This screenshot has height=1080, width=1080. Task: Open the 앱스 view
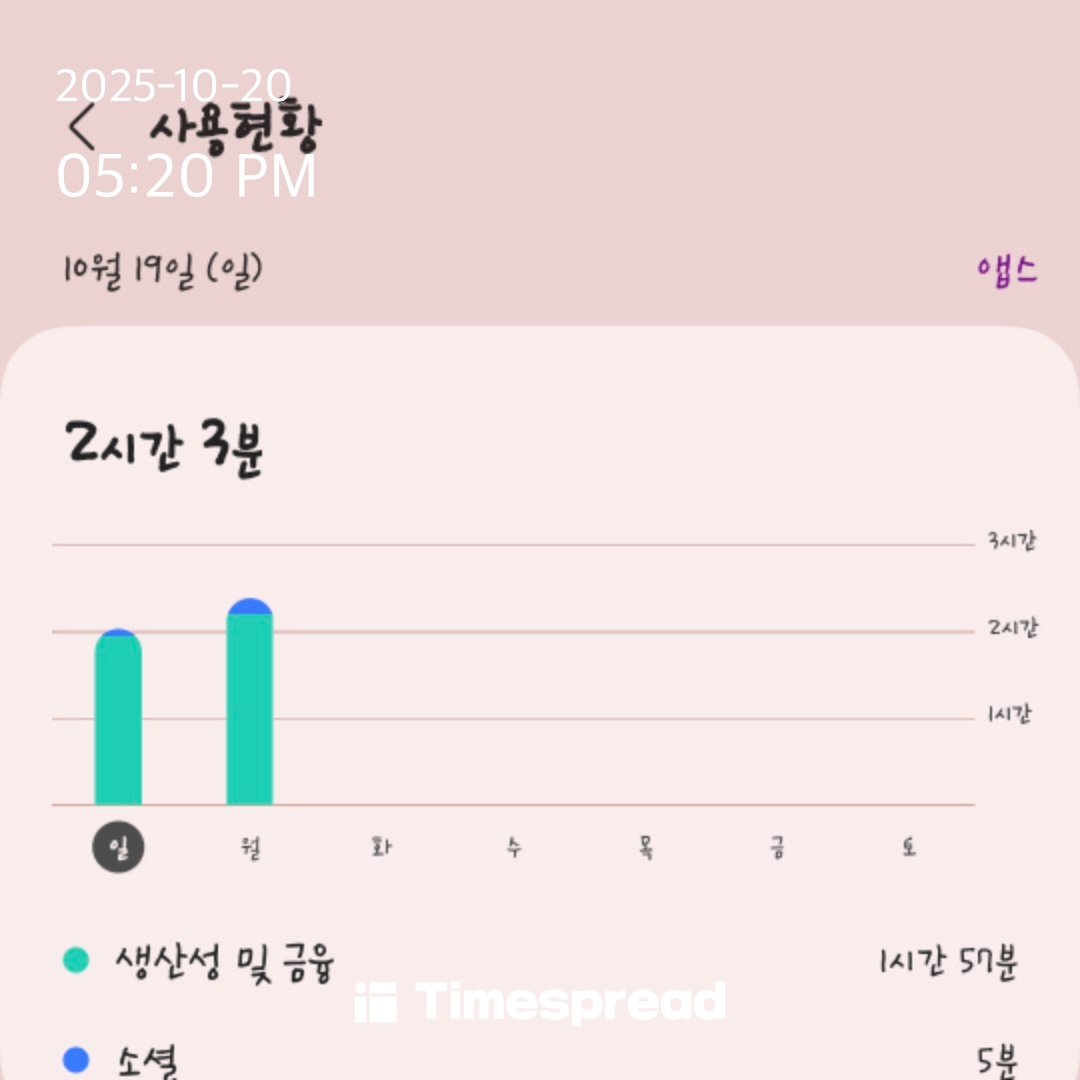pyautogui.click(x=1007, y=269)
